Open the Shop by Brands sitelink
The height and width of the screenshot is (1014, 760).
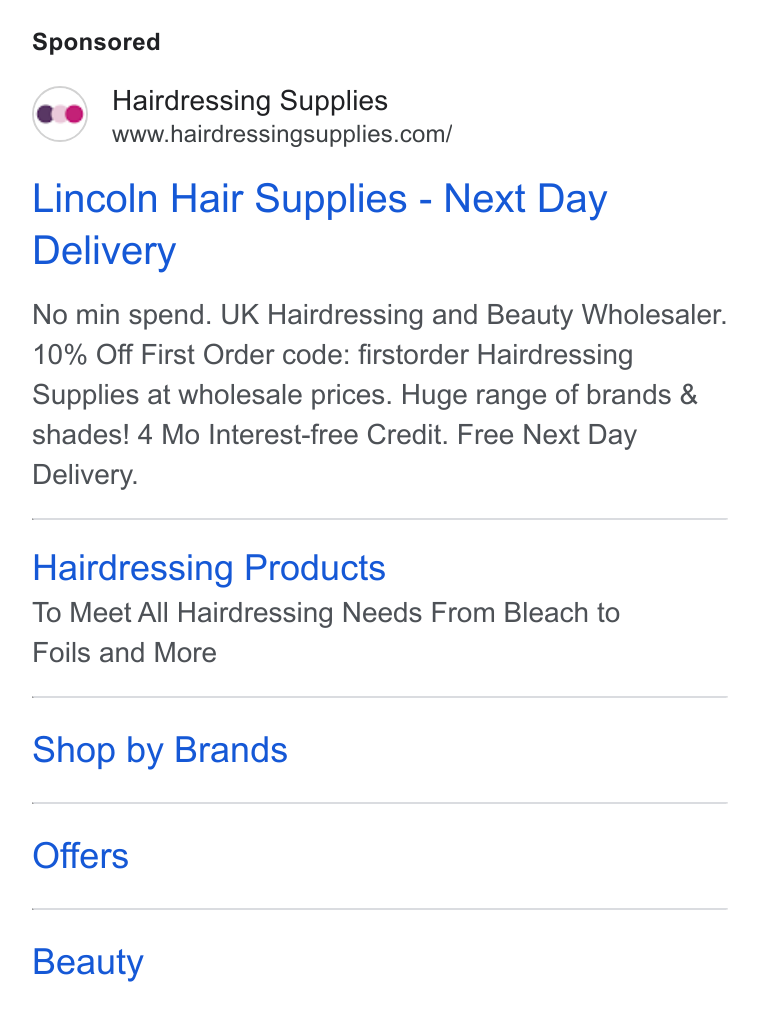tap(160, 750)
